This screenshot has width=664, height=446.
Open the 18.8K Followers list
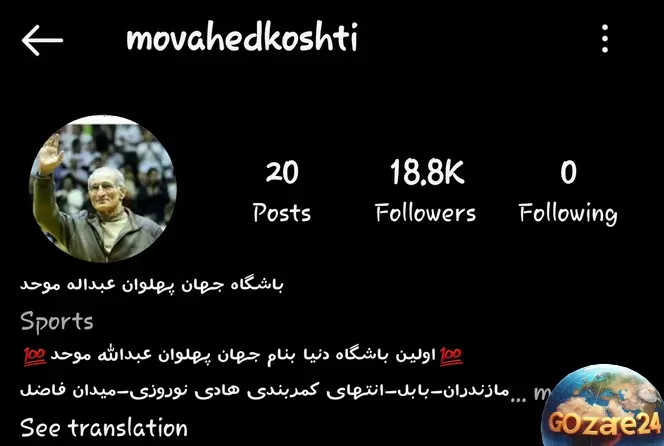tap(426, 192)
